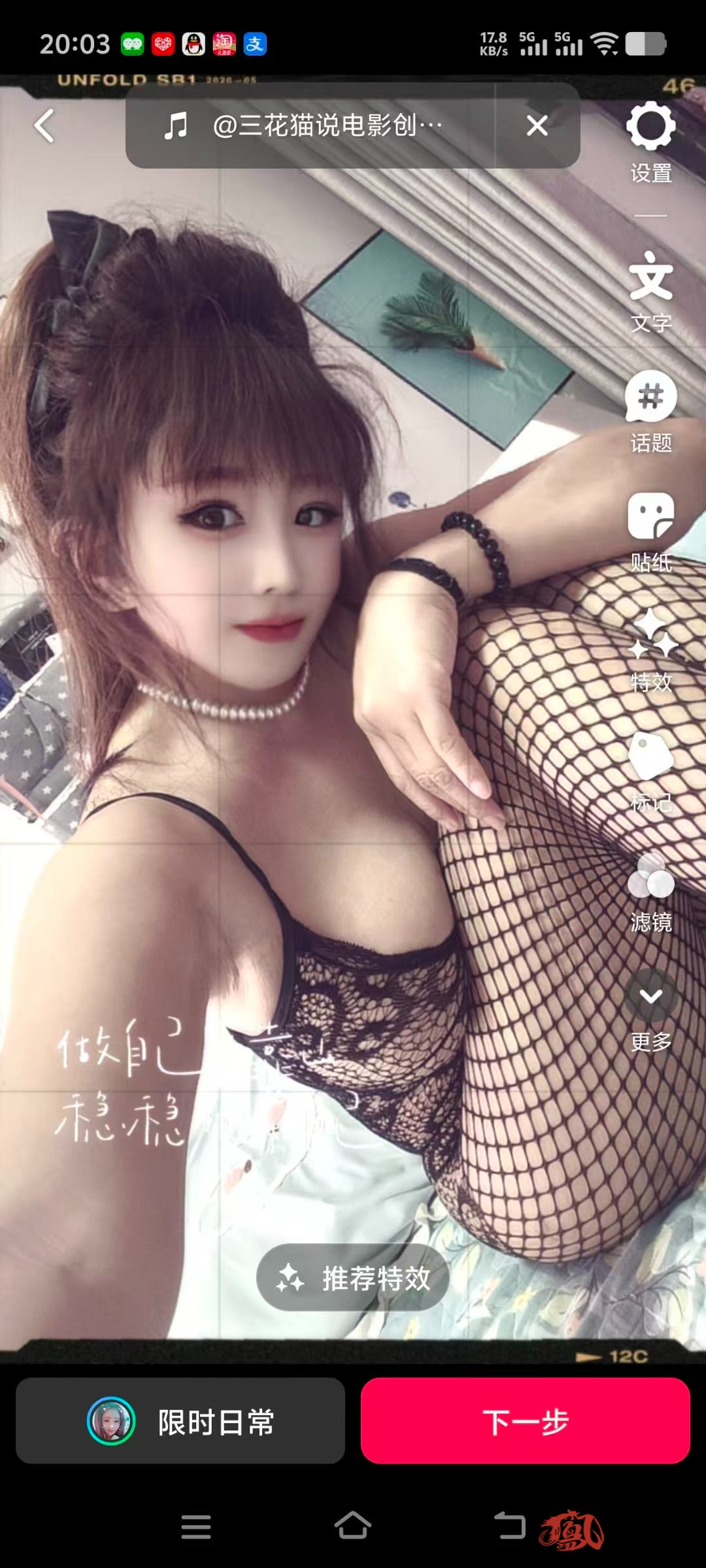Image resolution: width=706 pixels, height=1568 pixels.
Task: Open the system recent apps menu
Action: (196, 1527)
